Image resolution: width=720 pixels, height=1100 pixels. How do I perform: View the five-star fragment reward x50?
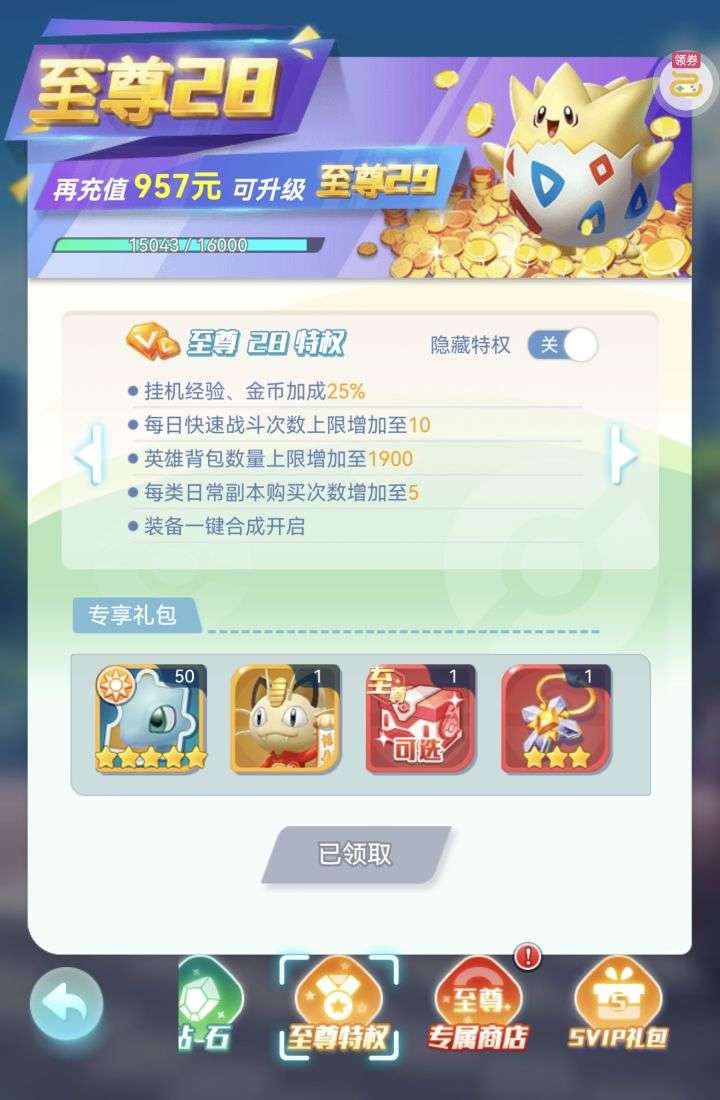click(151, 719)
